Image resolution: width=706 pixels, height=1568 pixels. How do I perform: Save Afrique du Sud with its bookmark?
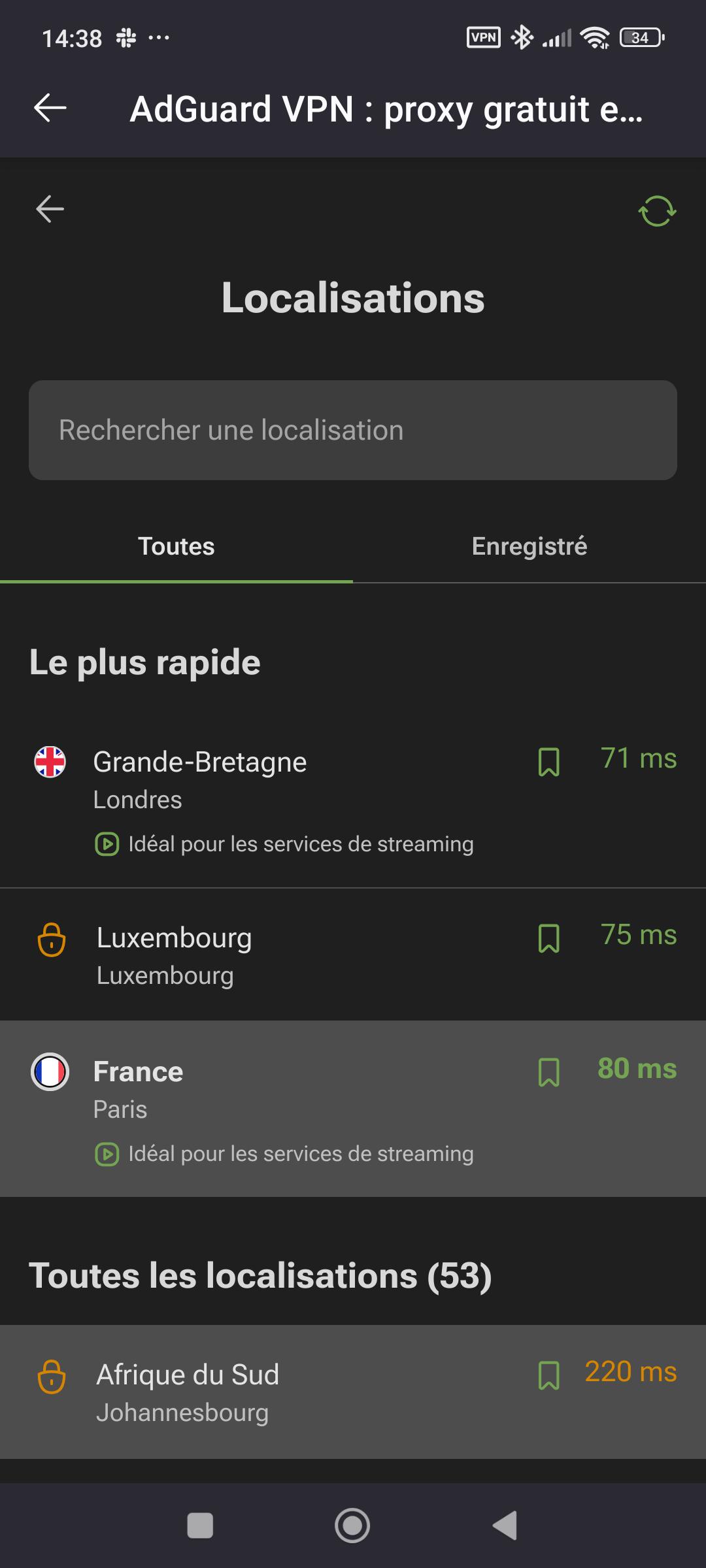tap(548, 1375)
